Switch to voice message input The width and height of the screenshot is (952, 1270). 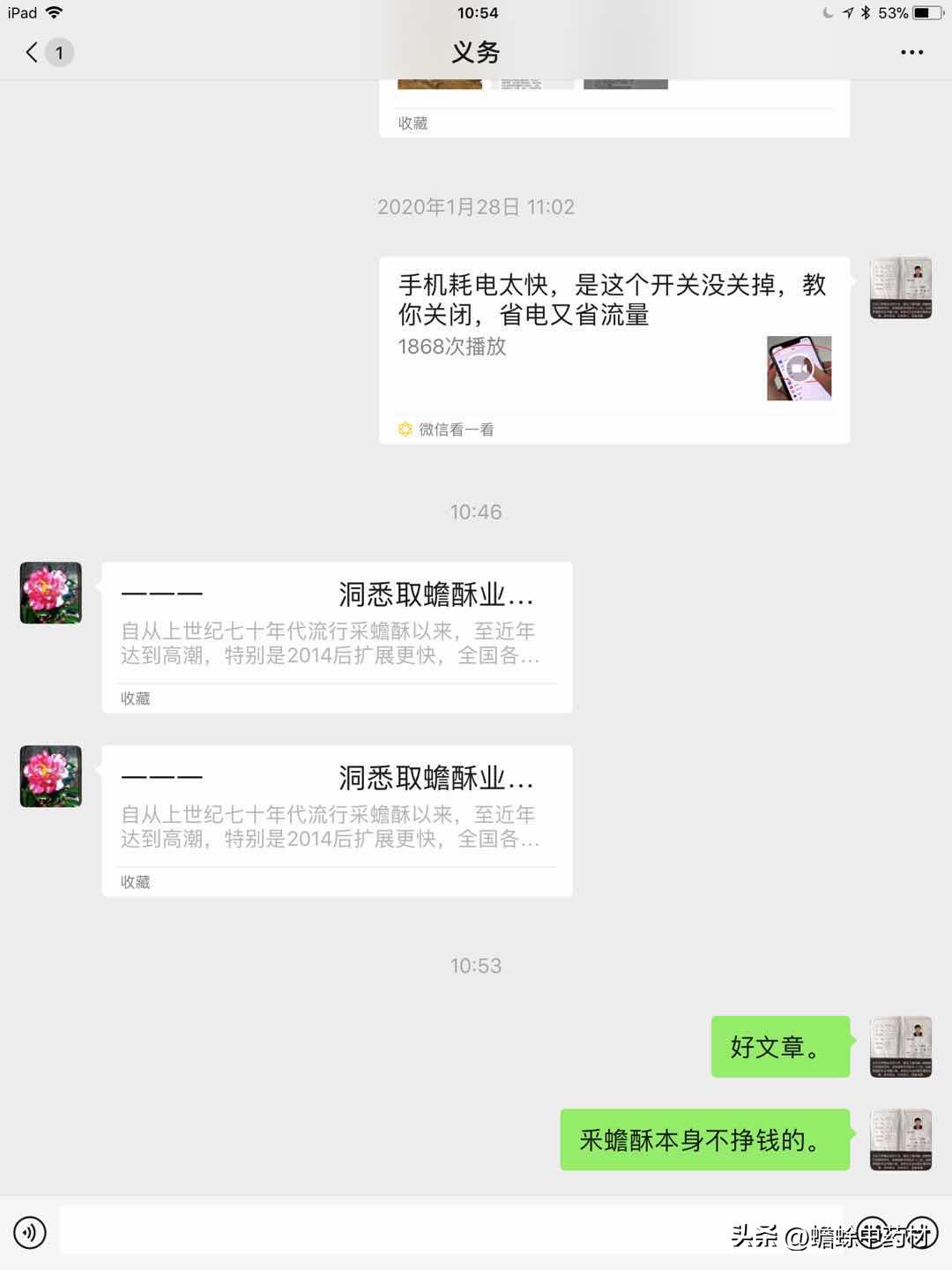coord(30,1231)
